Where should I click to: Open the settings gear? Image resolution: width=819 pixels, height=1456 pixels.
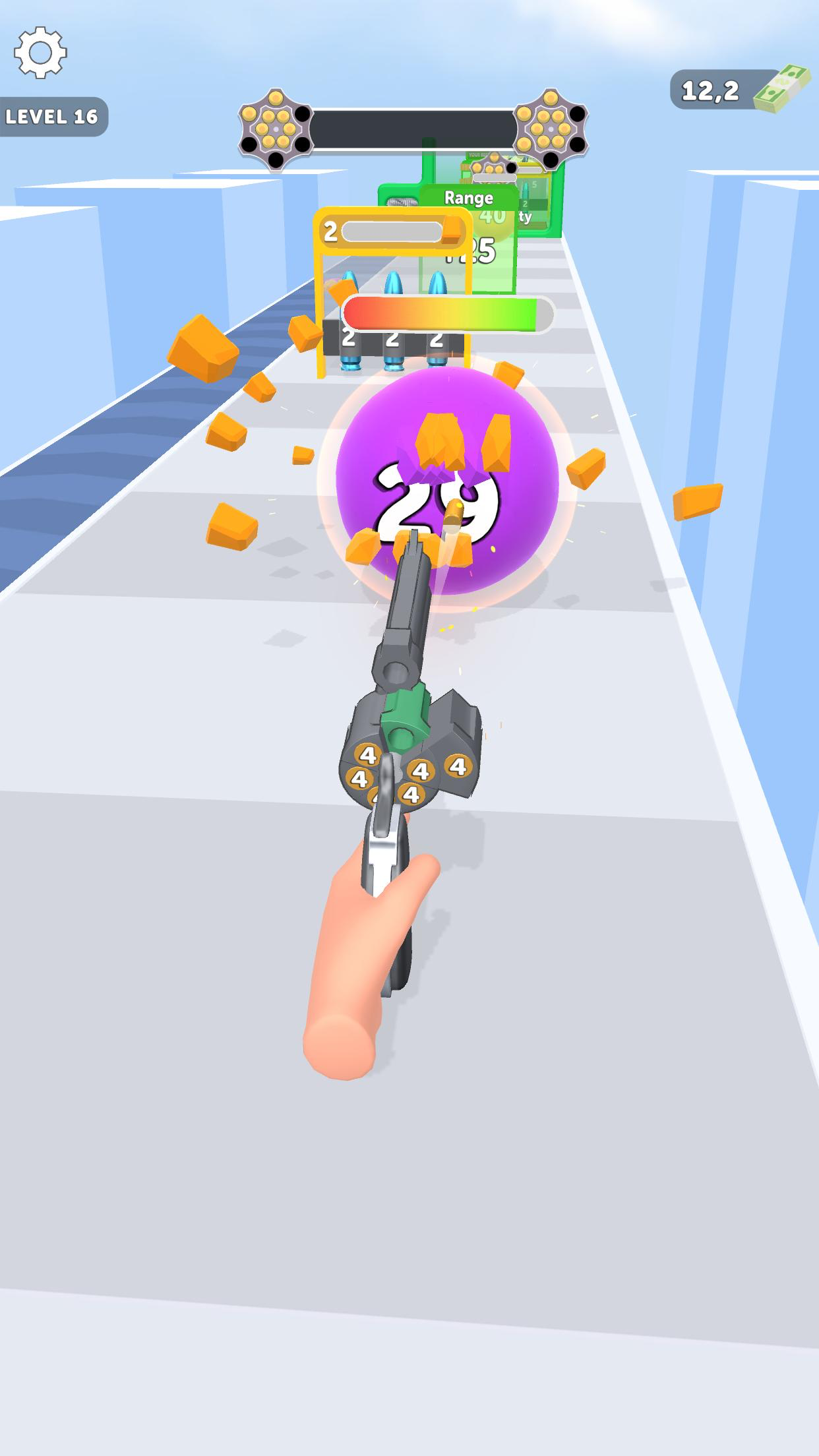coord(40,53)
